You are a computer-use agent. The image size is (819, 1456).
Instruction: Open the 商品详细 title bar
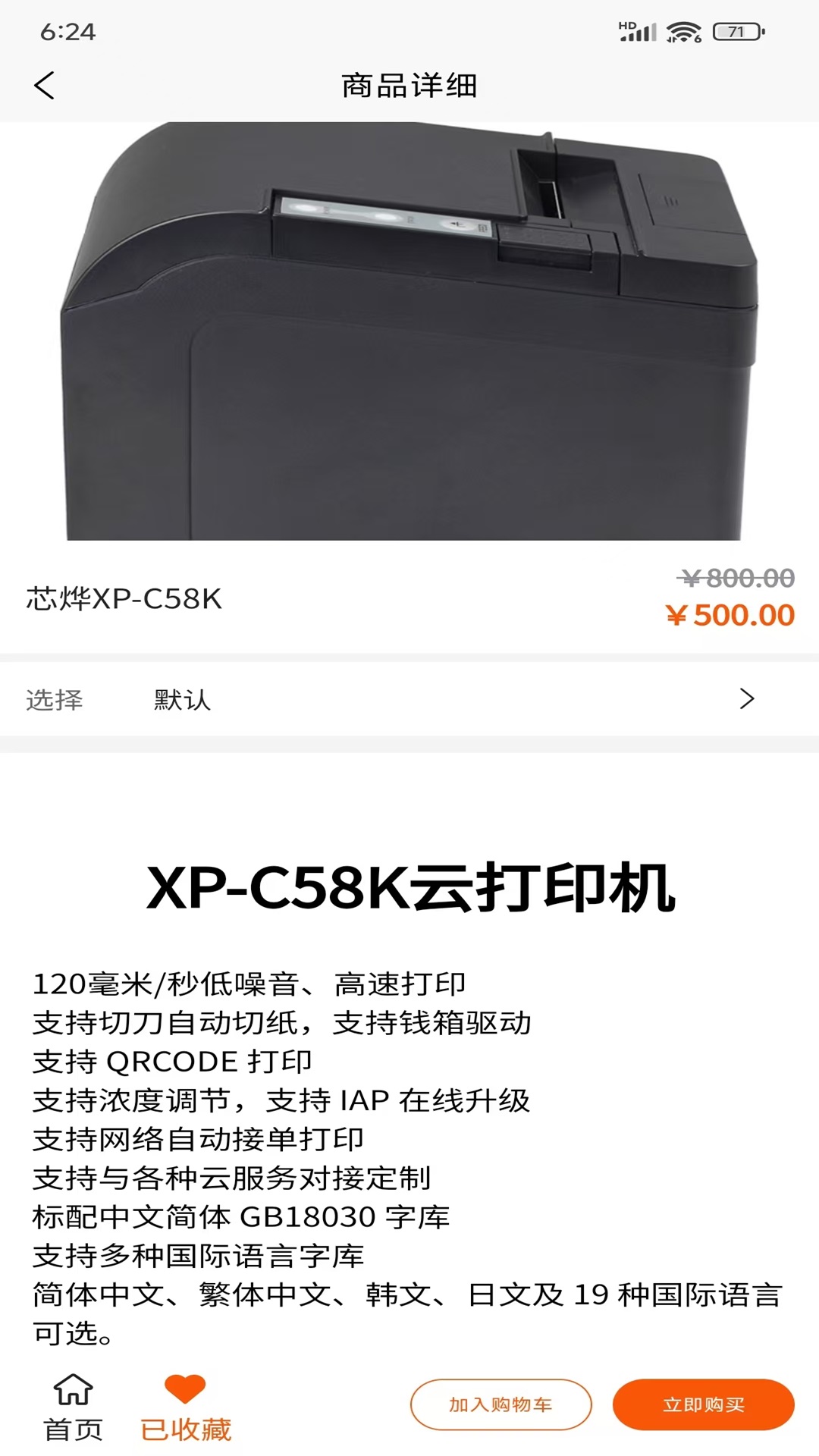[409, 86]
